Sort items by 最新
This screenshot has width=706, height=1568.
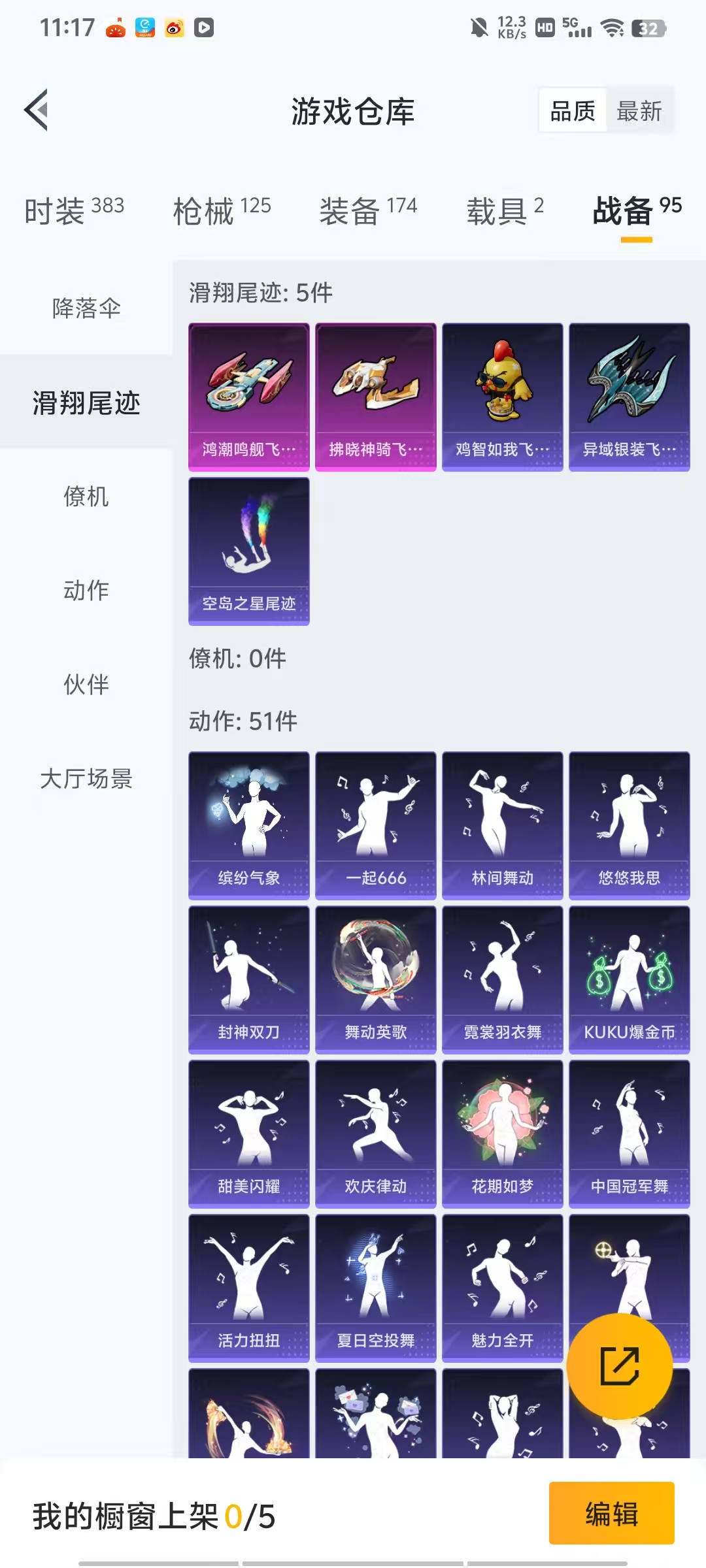click(639, 110)
